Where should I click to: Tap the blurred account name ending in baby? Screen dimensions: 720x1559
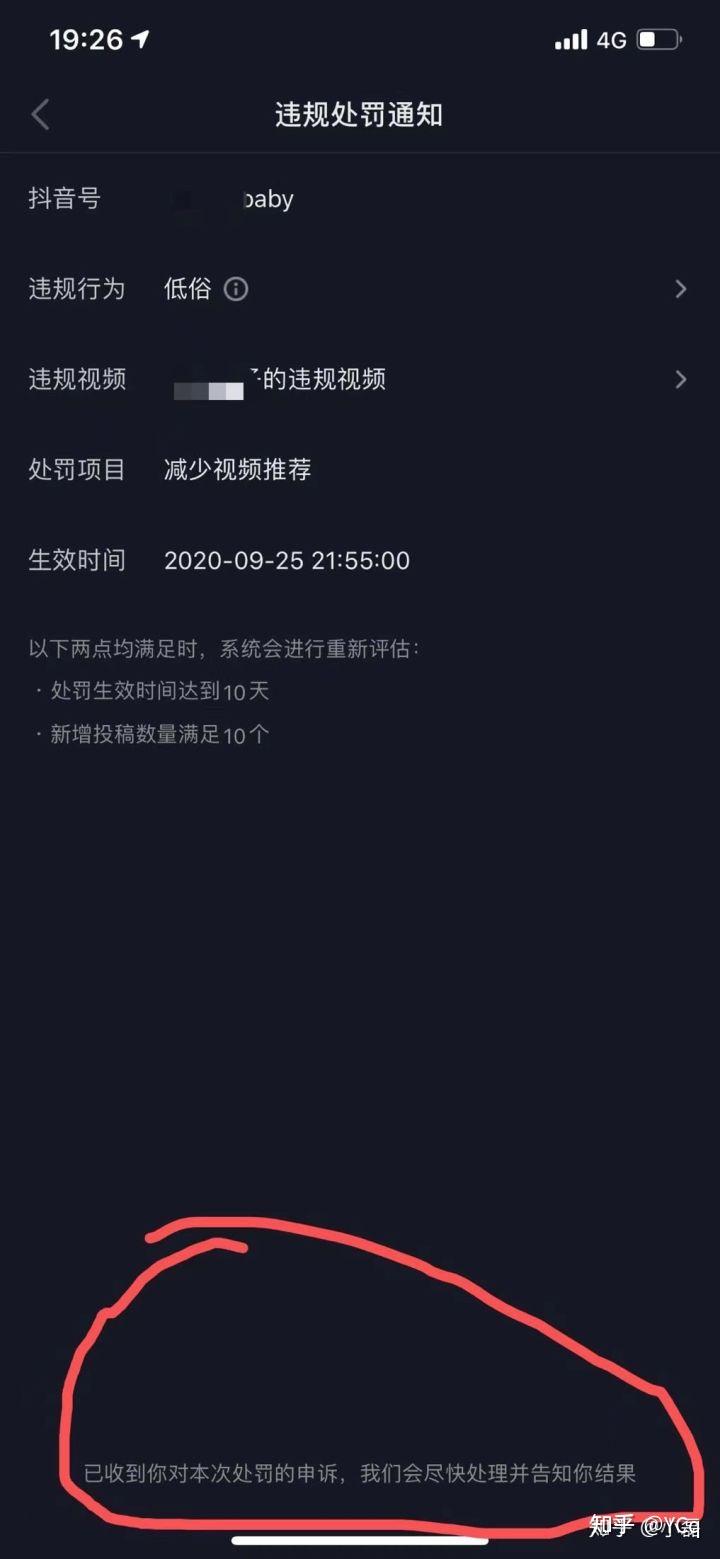point(230,199)
